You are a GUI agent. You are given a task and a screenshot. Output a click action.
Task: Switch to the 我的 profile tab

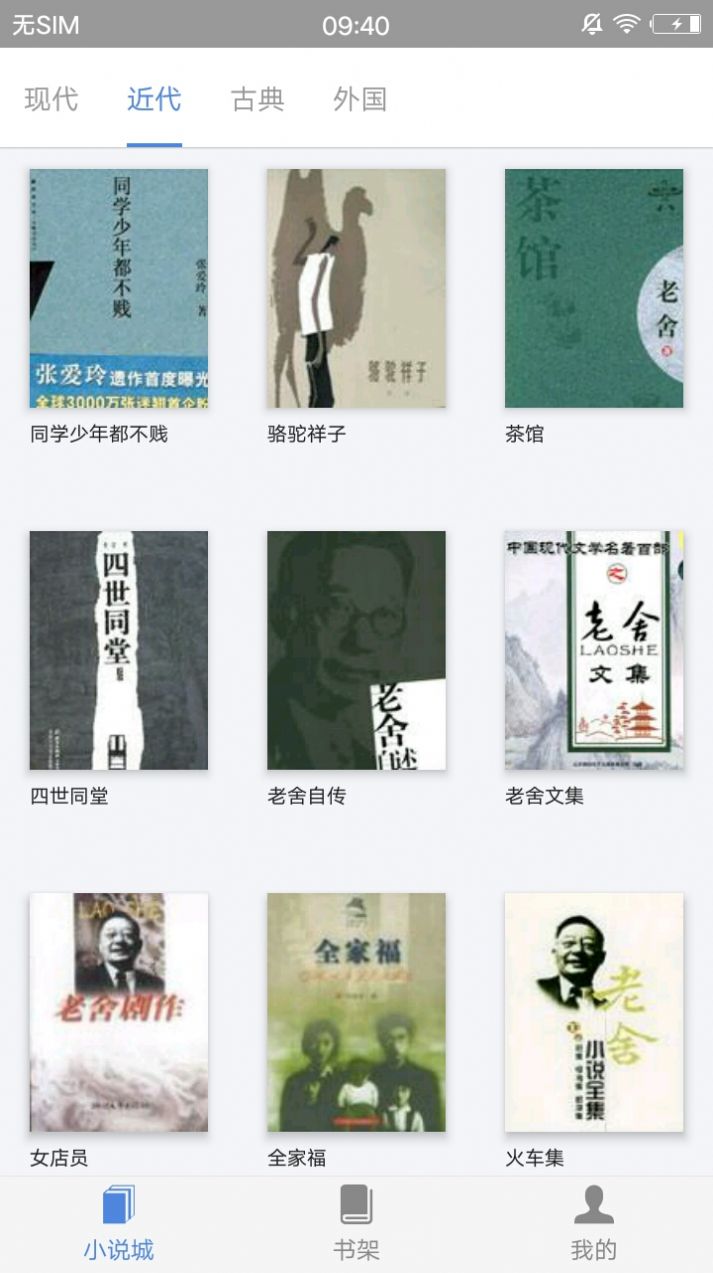click(x=594, y=1224)
